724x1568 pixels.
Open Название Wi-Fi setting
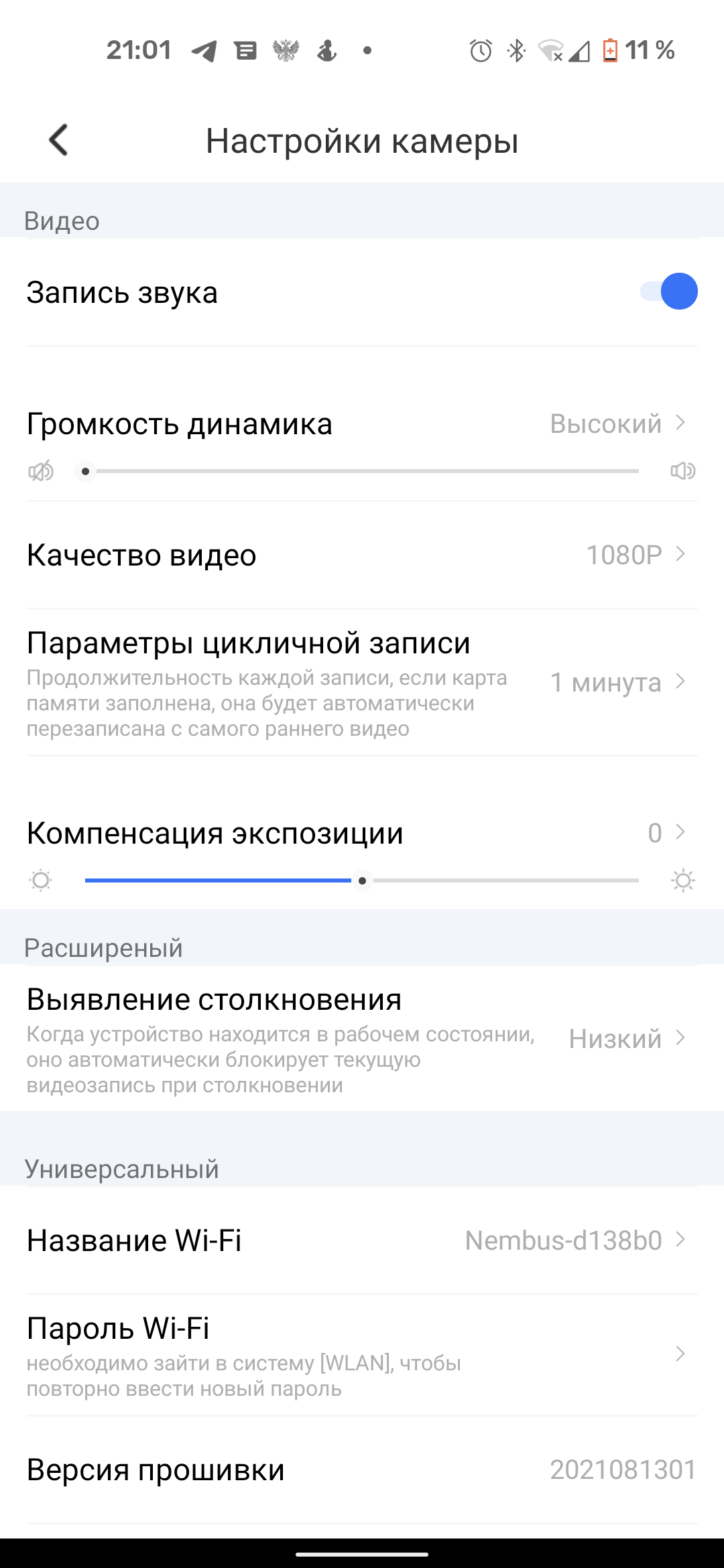(362, 1240)
